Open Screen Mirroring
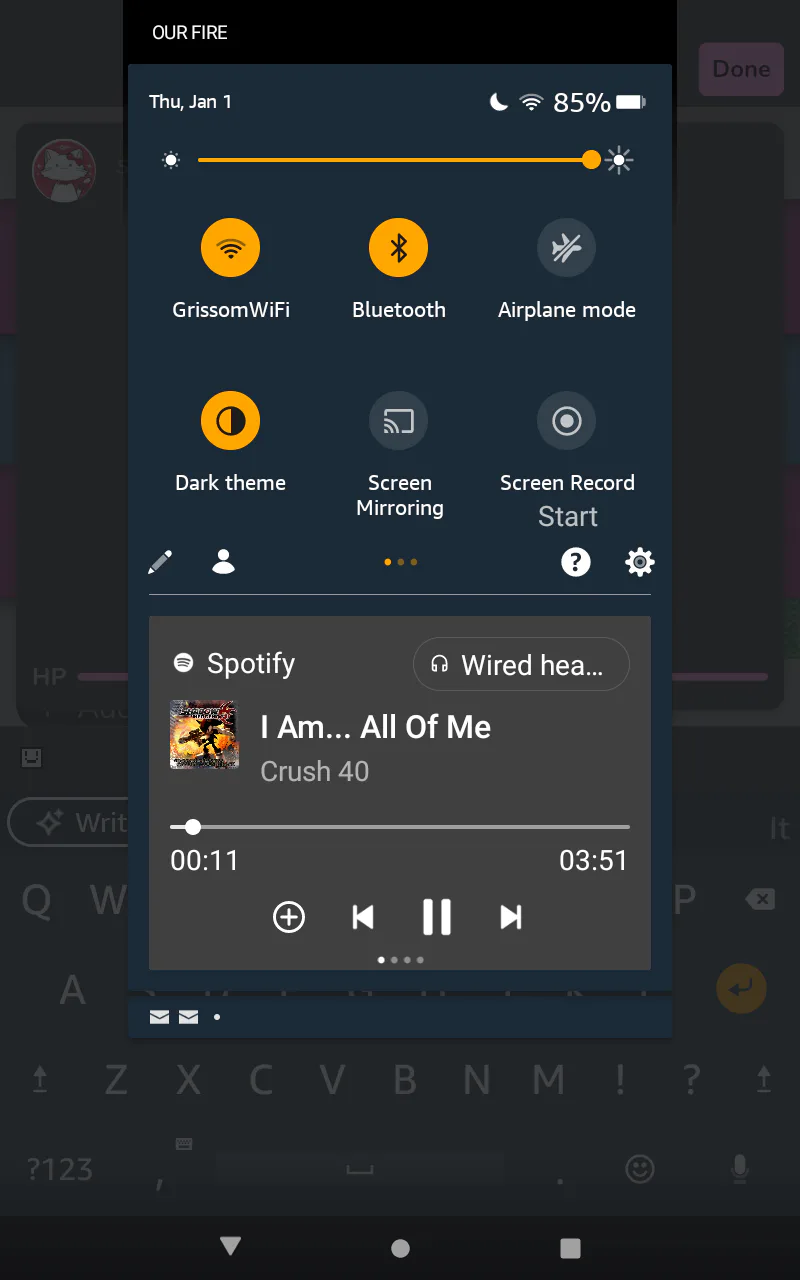The height and width of the screenshot is (1280, 800). (399, 421)
